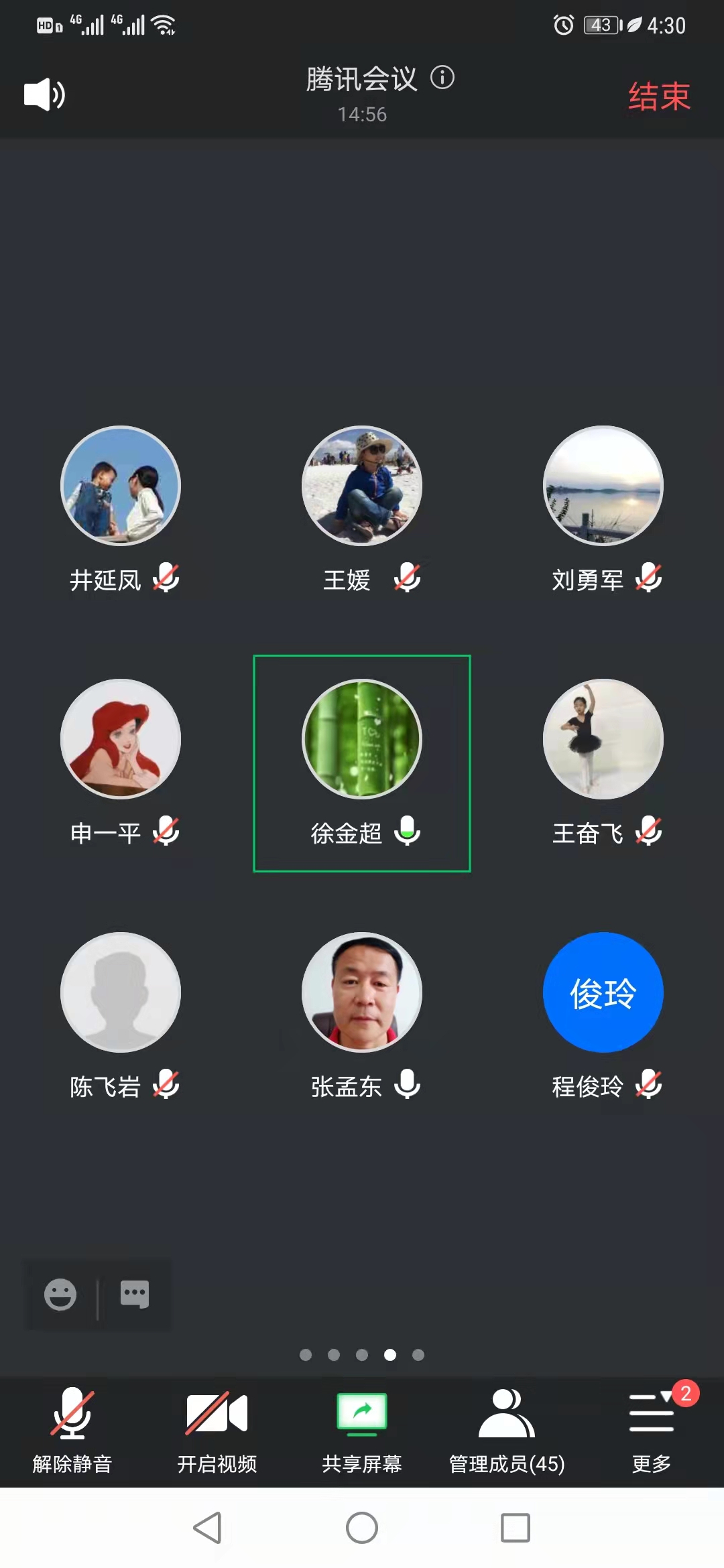Screen dimensions: 724x1568
Task: Open the meeting info icon
Action: pos(442,78)
